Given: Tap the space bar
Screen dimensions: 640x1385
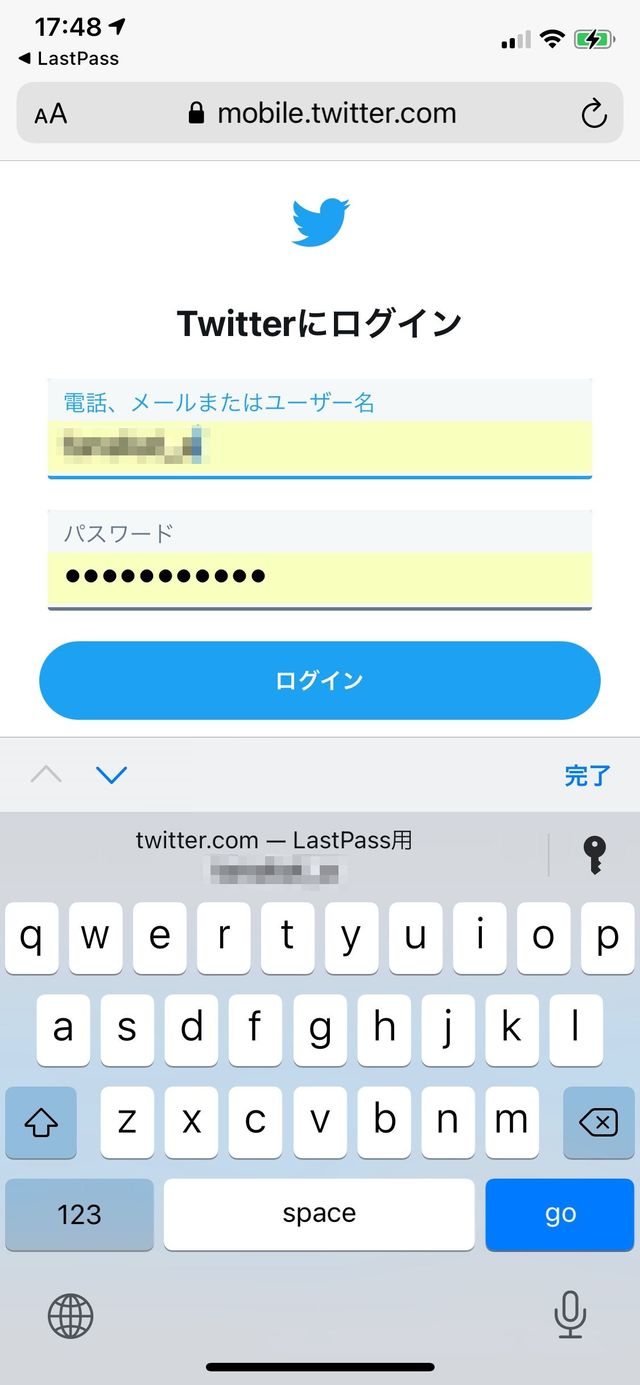Looking at the screenshot, I should coord(319,1214).
